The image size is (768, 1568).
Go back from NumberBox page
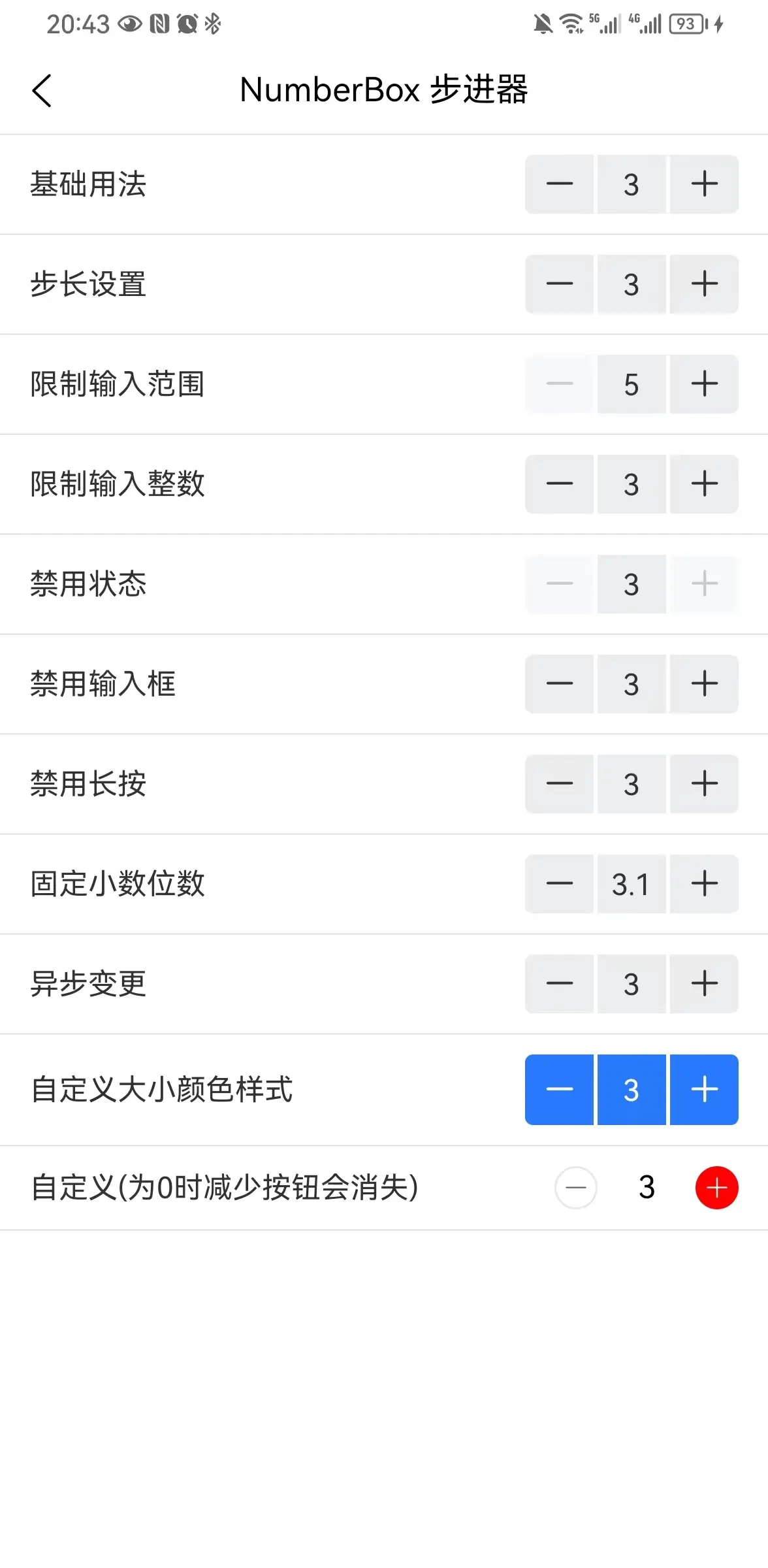pos(42,90)
